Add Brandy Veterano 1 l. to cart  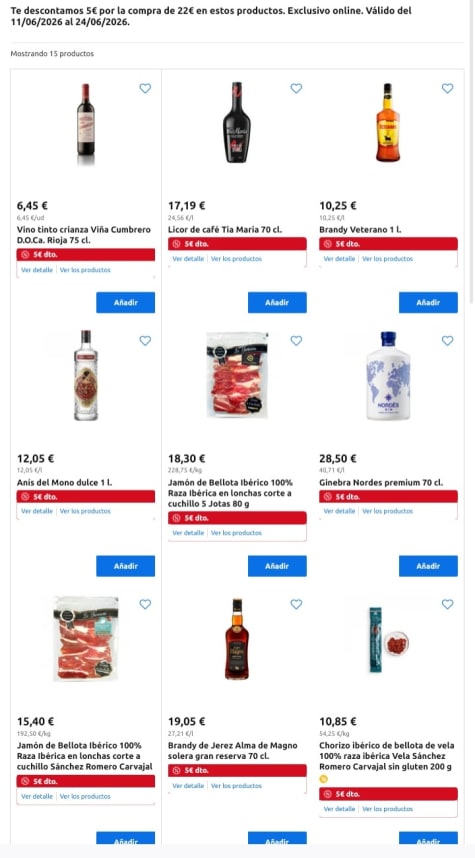[x=428, y=302]
